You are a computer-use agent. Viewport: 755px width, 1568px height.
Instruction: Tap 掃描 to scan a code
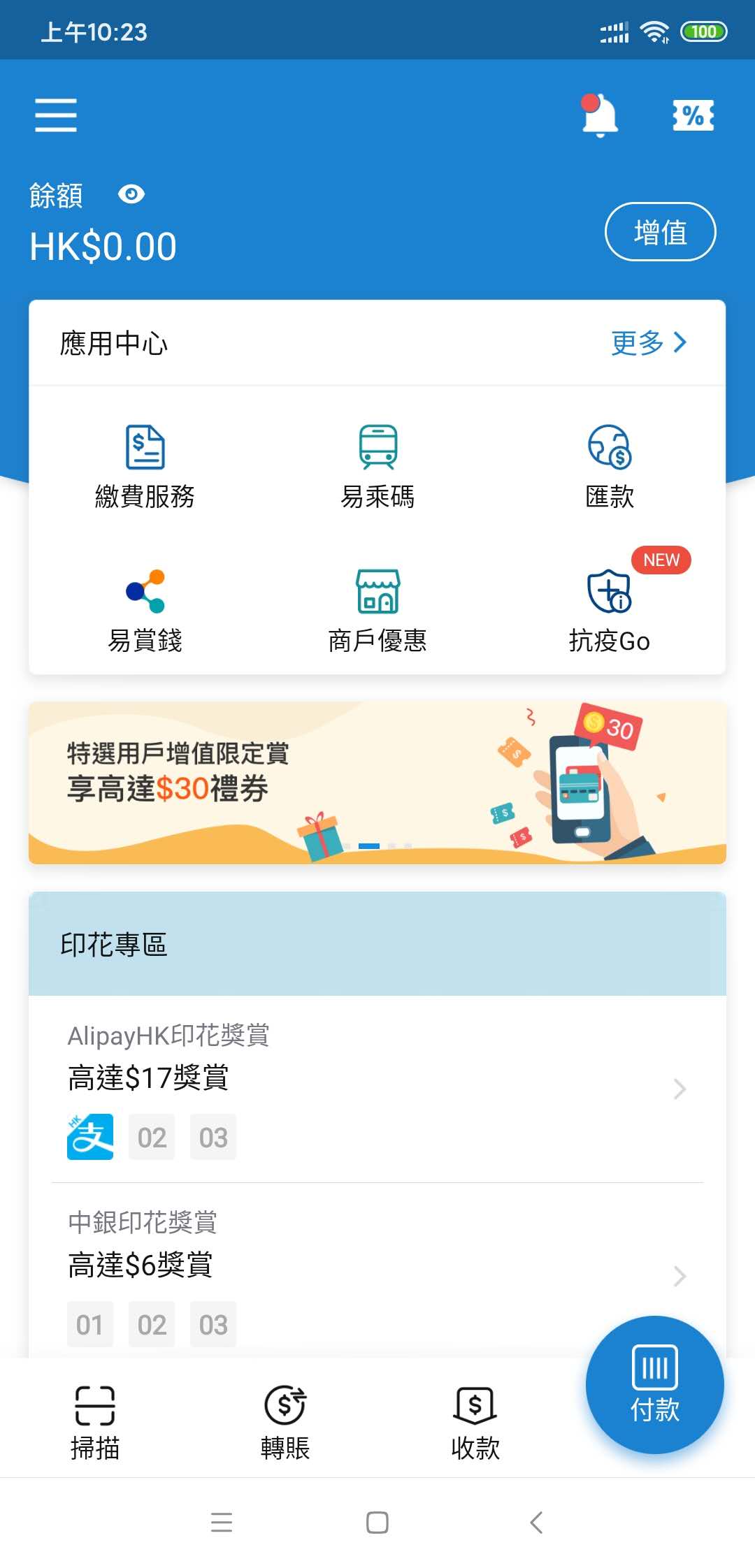pyautogui.click(x=95, y=1423)
